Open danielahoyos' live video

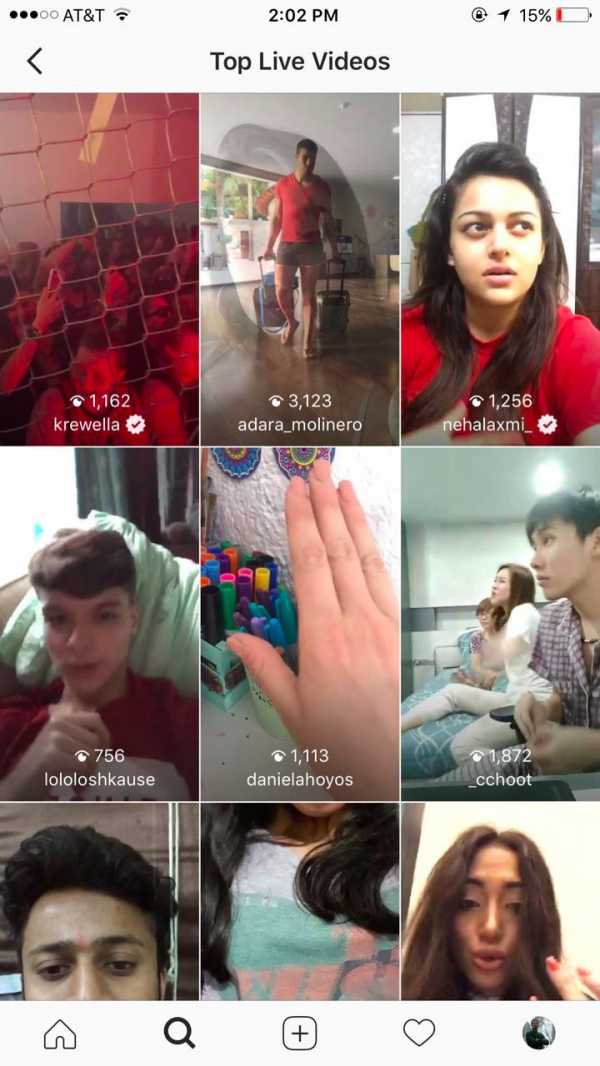300,624
